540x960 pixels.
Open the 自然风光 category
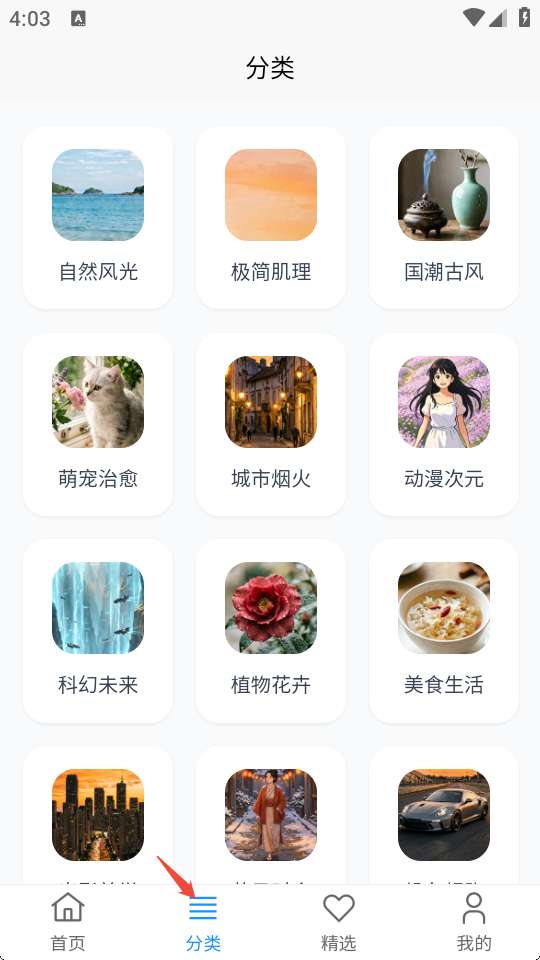(98, 218)
